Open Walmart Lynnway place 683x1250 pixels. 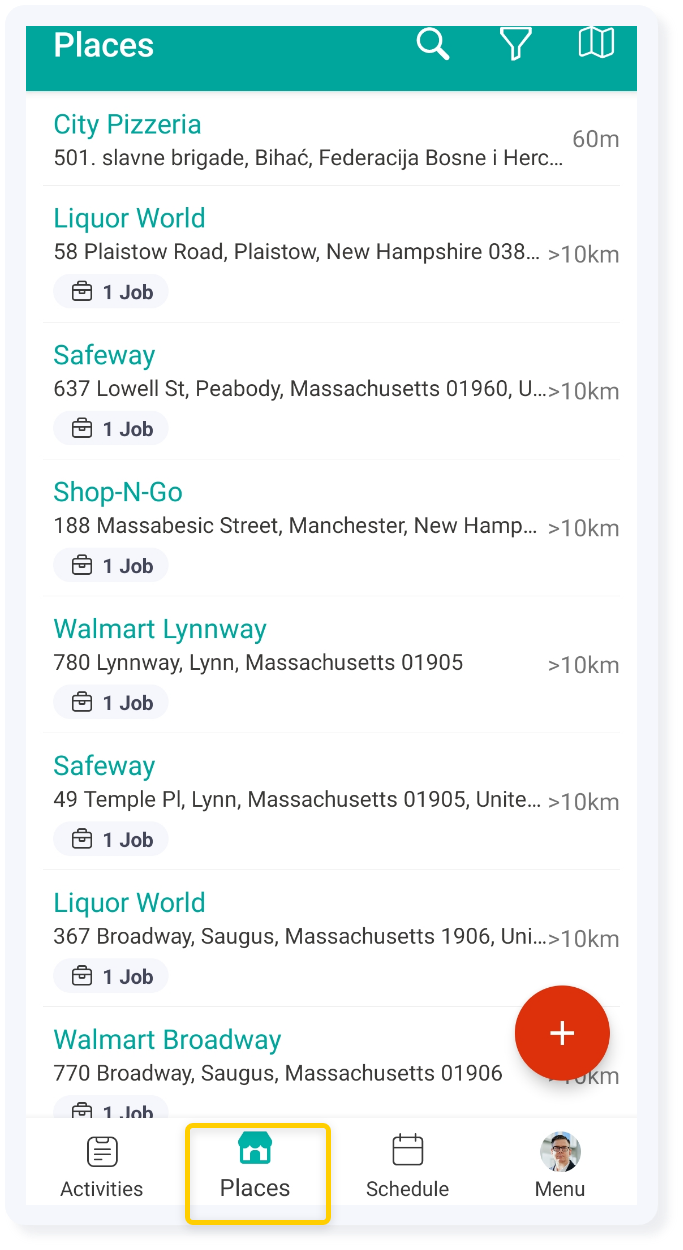click(x=331, y=665)
